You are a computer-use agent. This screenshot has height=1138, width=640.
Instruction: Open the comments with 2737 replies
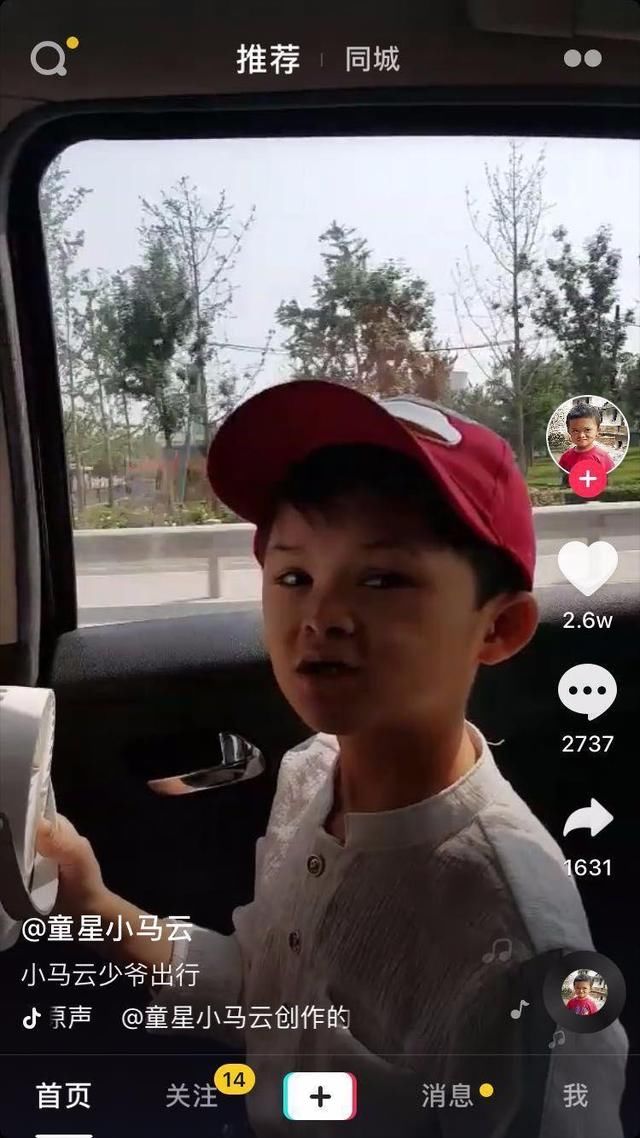587,692
